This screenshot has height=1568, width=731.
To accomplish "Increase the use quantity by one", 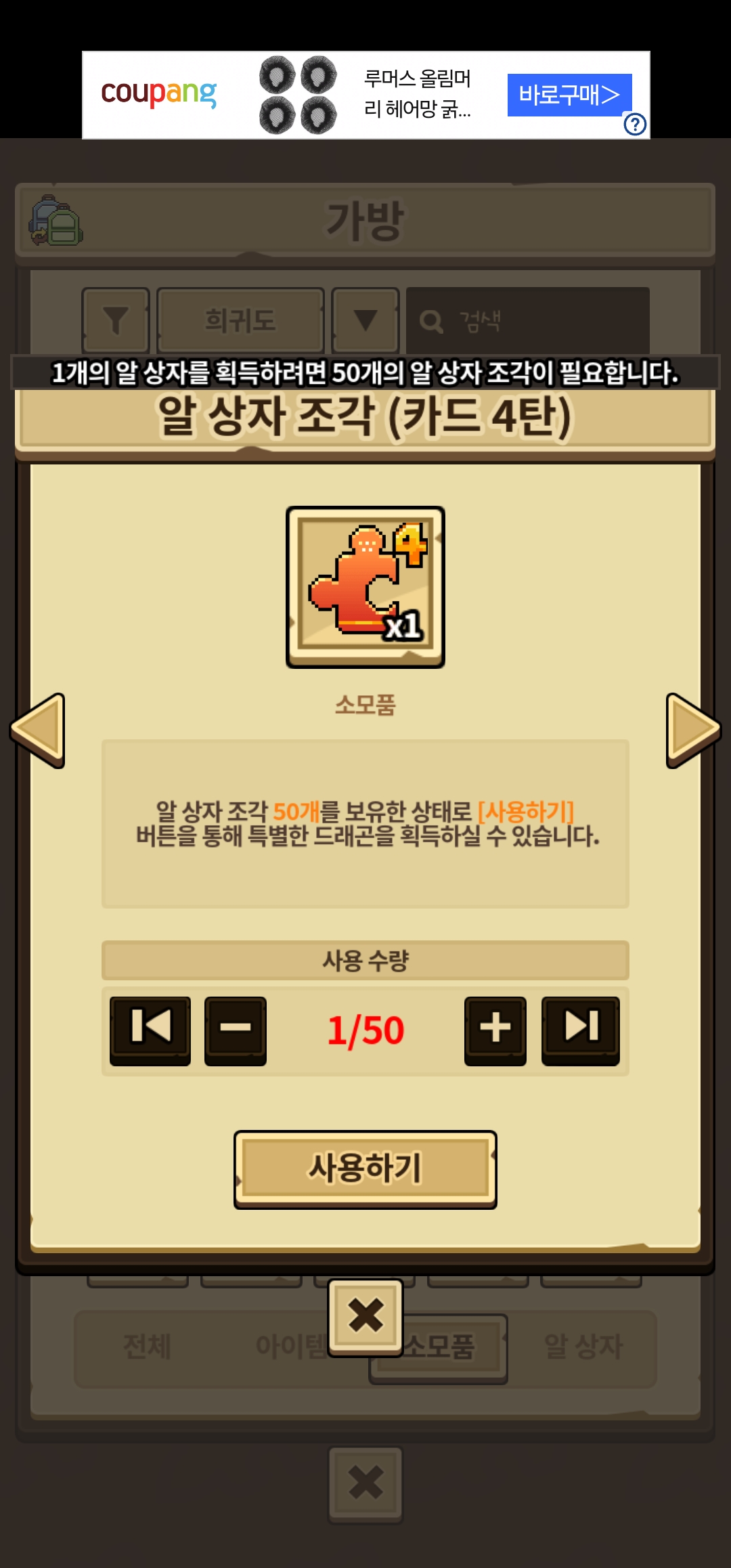I will 495,1029.
